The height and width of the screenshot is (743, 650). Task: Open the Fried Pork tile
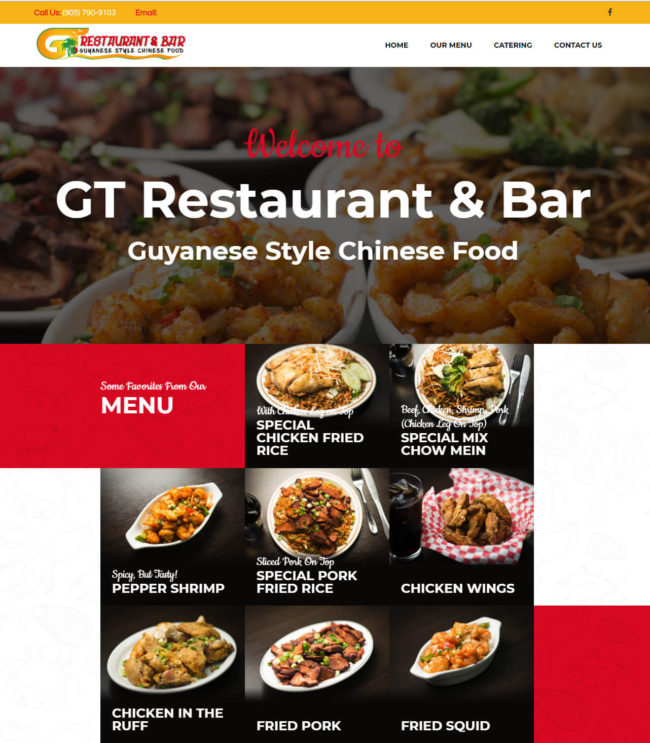(x=316, y=673)
